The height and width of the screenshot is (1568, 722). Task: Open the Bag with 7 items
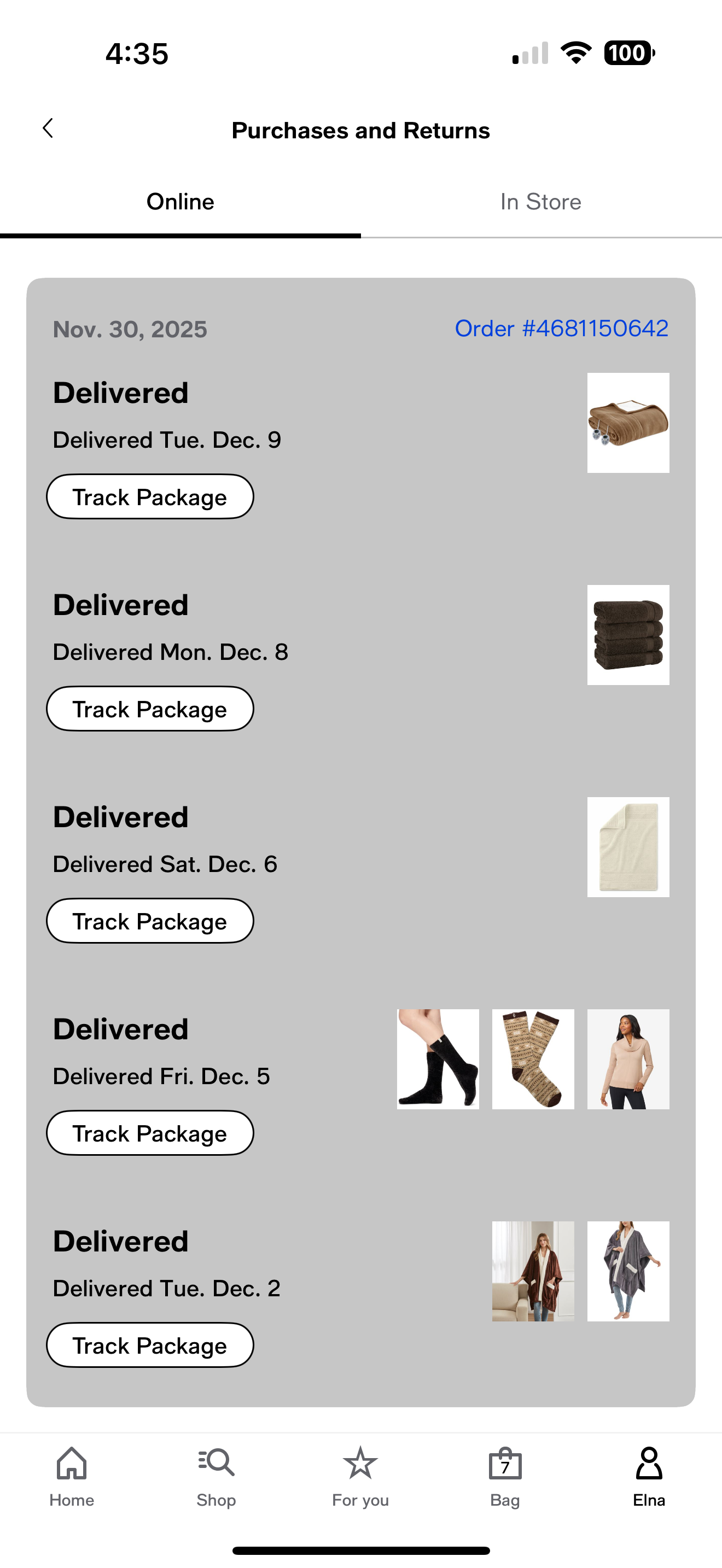click(x=505, y=1476)
